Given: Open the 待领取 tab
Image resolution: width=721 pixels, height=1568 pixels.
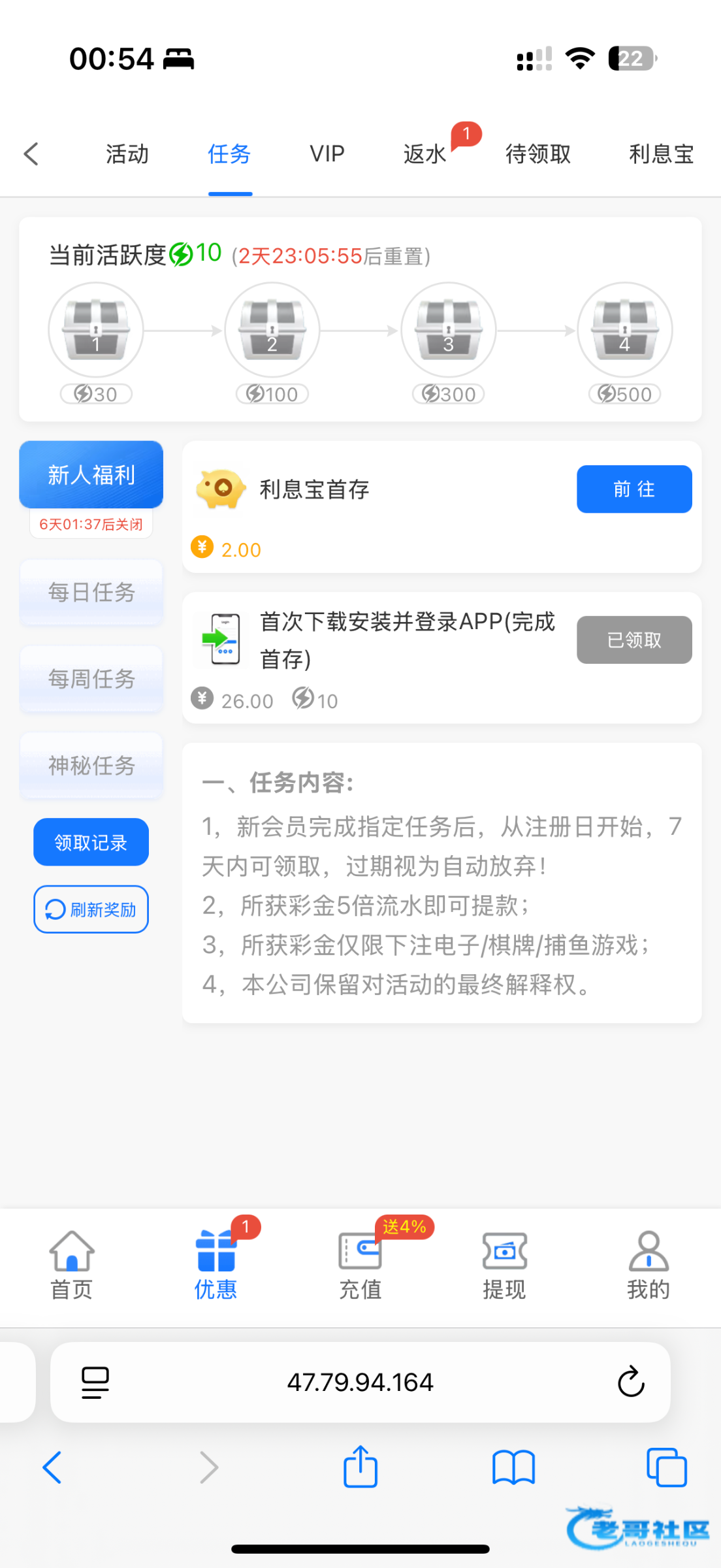Looking at the screenshot, I should point(538,154).
